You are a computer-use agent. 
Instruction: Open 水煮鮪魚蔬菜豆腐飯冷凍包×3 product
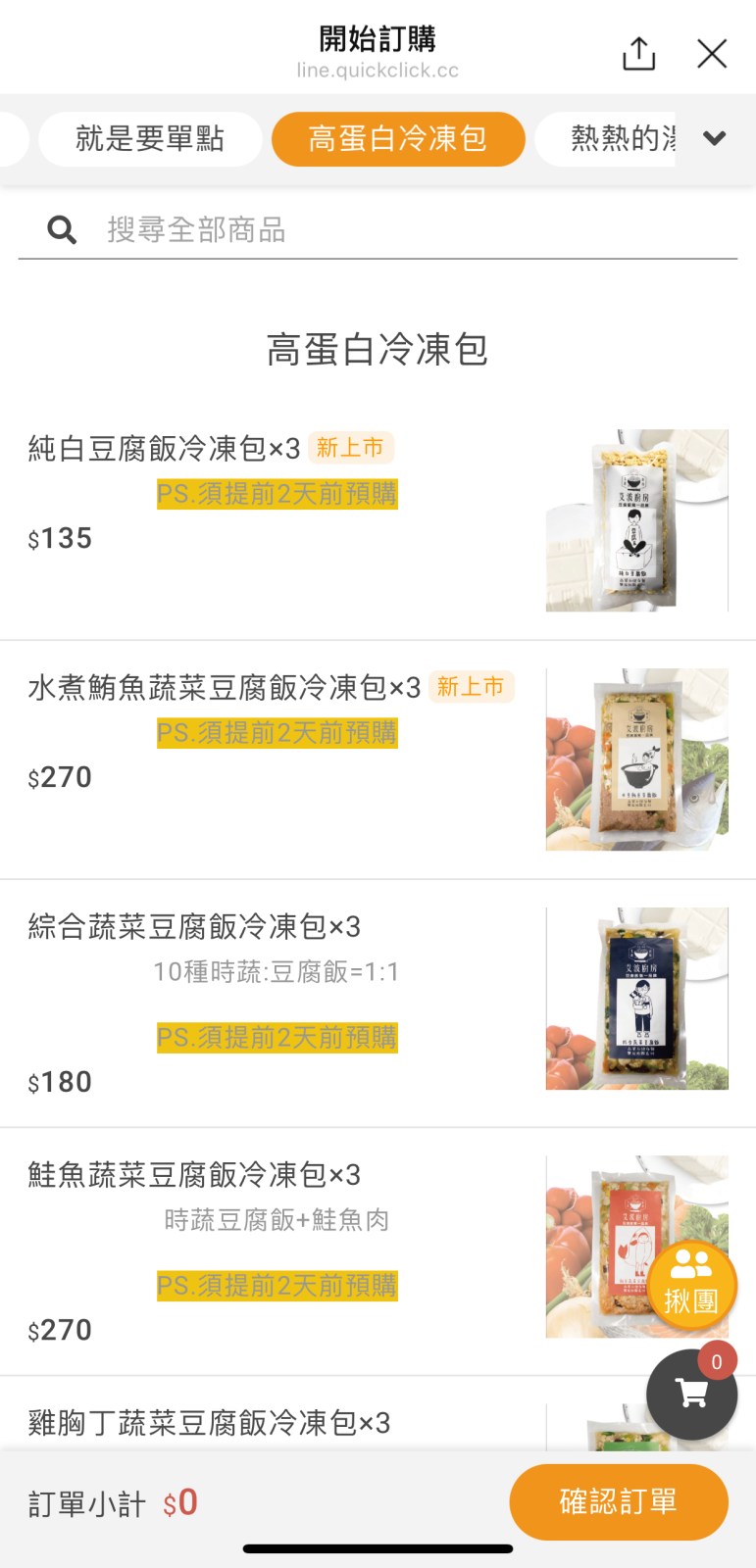pyautogui.click(x=225, y=688)
